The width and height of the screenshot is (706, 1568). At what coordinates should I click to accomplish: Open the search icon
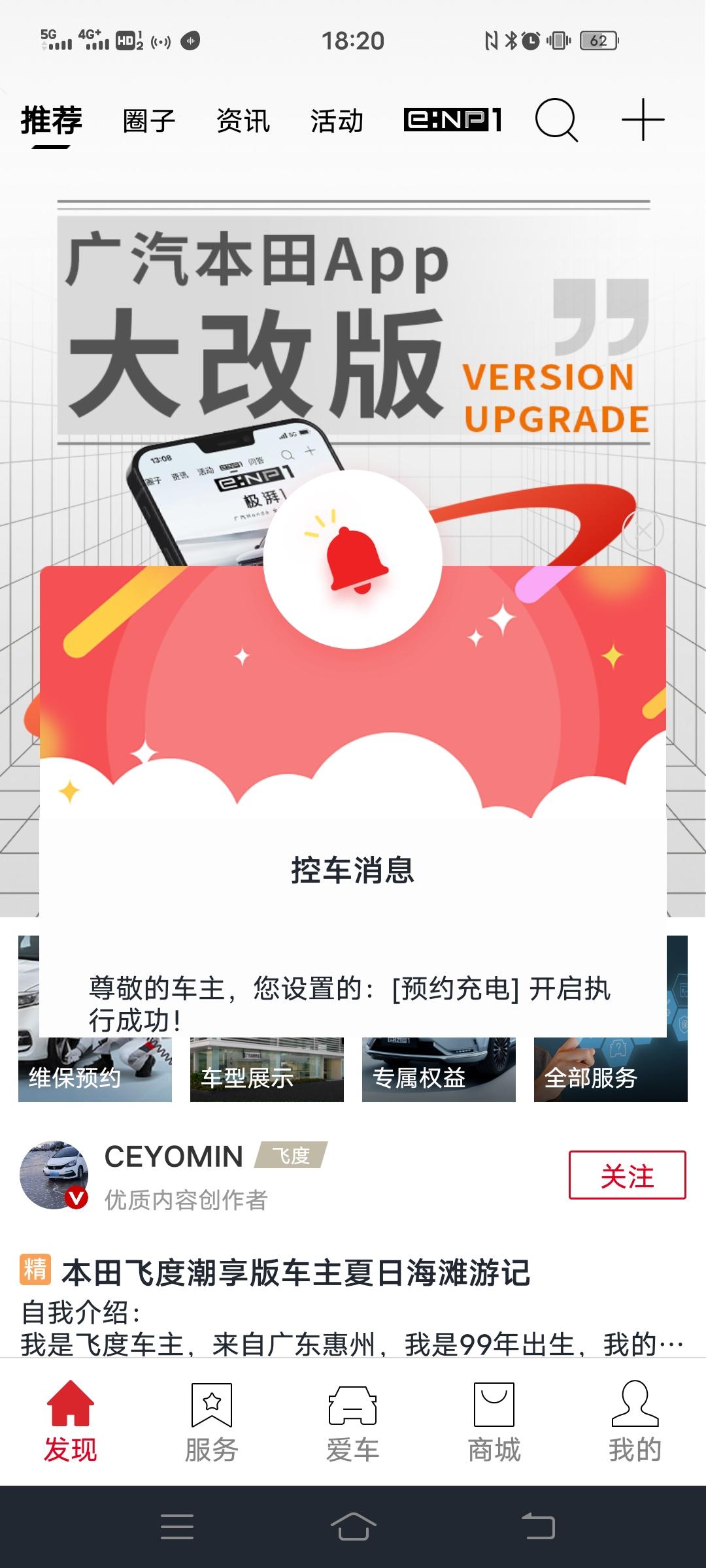tap(556, 120)
